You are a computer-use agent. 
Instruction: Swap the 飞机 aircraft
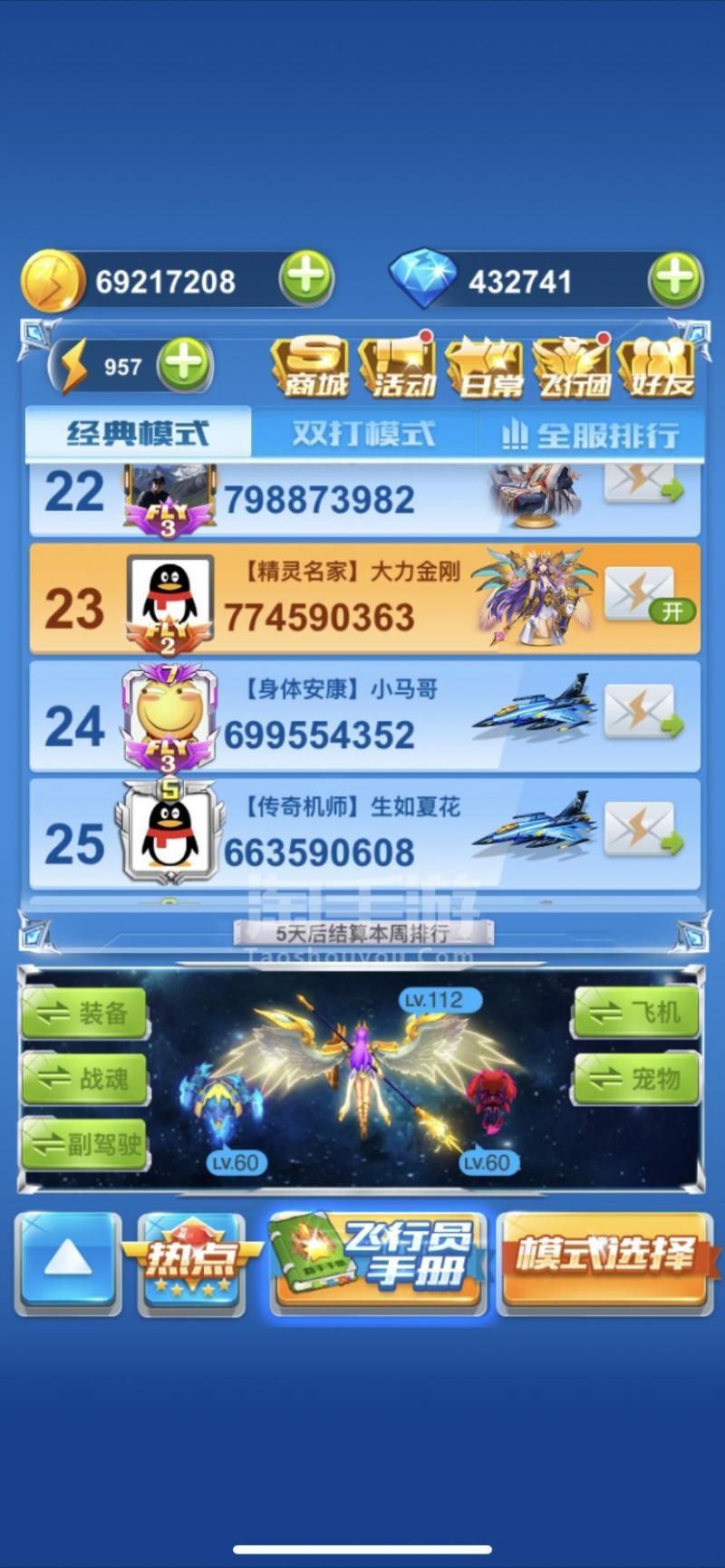coord(636,1012)
